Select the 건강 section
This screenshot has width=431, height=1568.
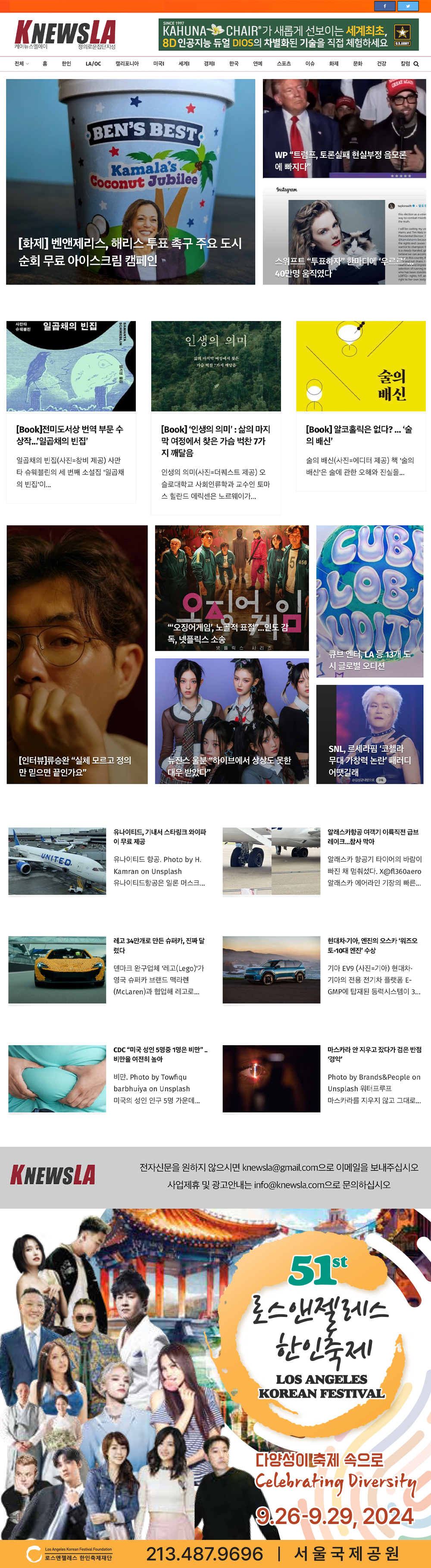[x=381, y=64]
